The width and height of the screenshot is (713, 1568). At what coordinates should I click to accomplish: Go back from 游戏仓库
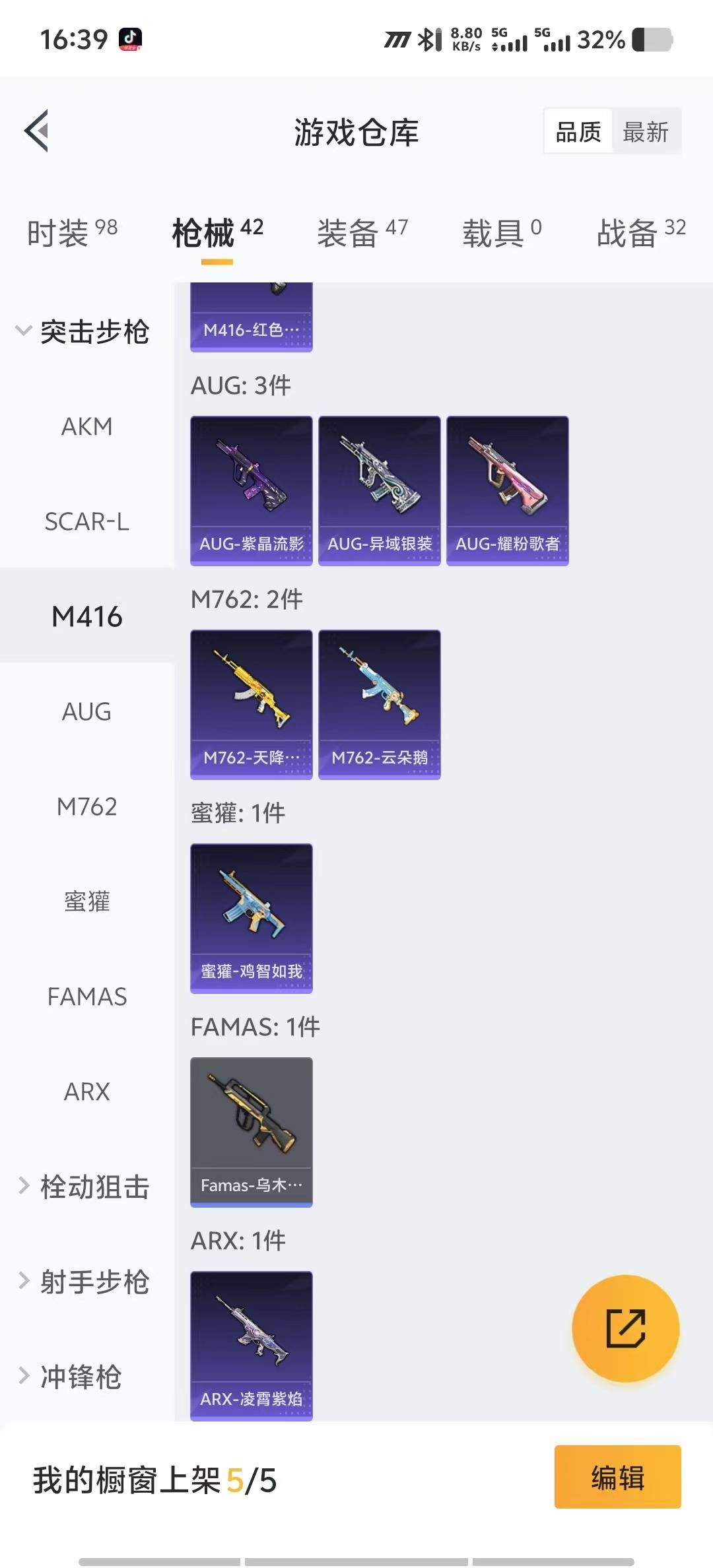pos(37,131)
